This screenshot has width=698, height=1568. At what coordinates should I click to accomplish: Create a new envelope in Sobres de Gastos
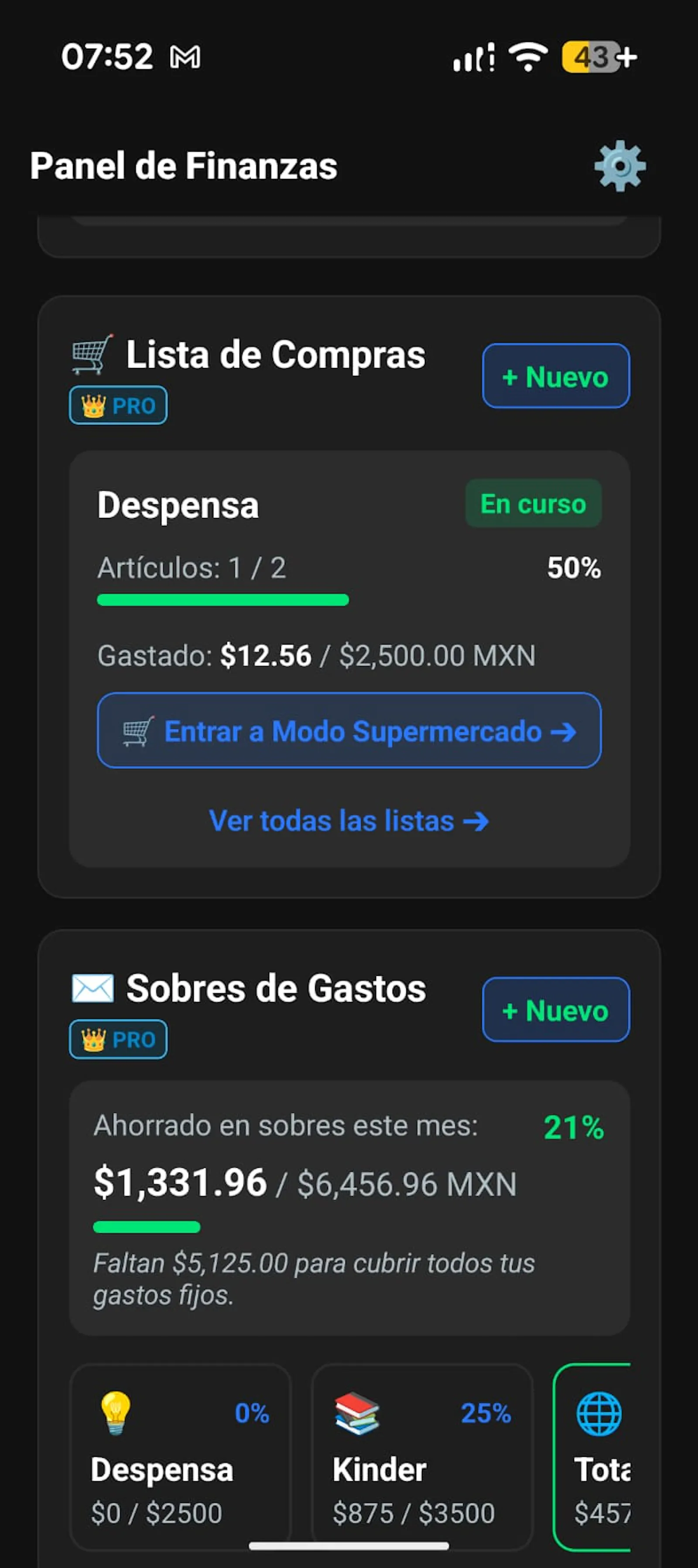(x=555, y=1009)
